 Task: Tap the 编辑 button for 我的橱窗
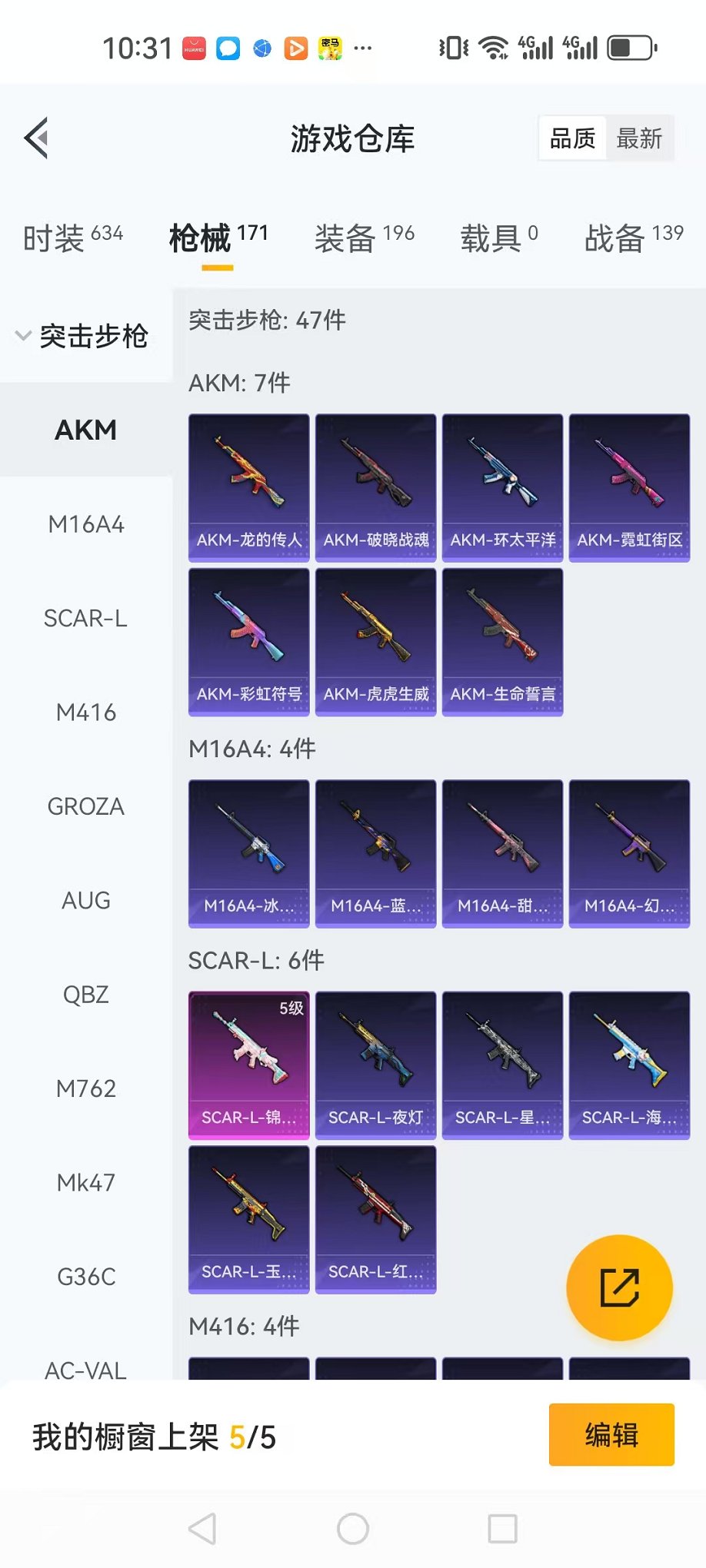click(611, 1435)
